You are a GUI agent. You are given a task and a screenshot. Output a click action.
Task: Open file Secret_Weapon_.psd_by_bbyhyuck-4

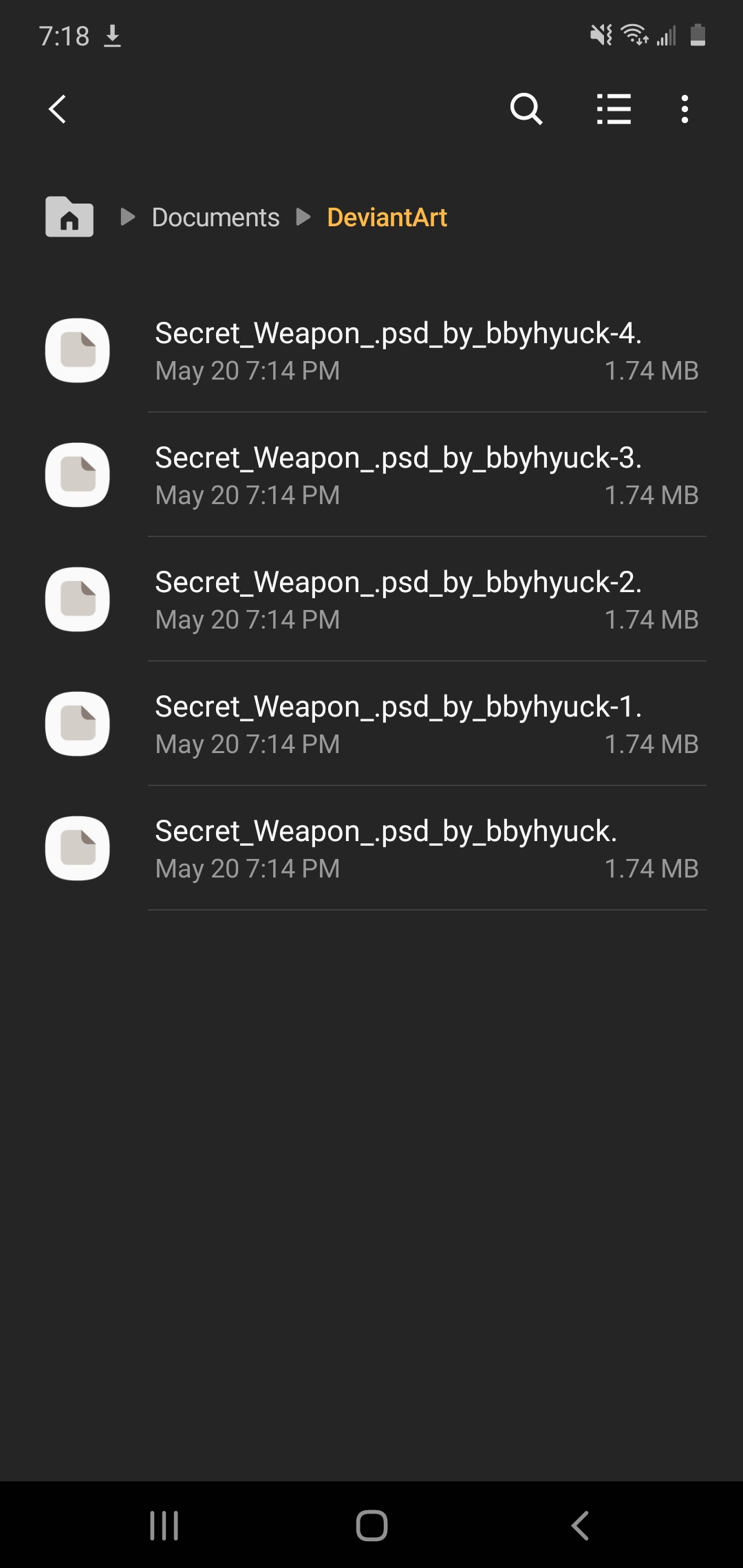point(398,351)
